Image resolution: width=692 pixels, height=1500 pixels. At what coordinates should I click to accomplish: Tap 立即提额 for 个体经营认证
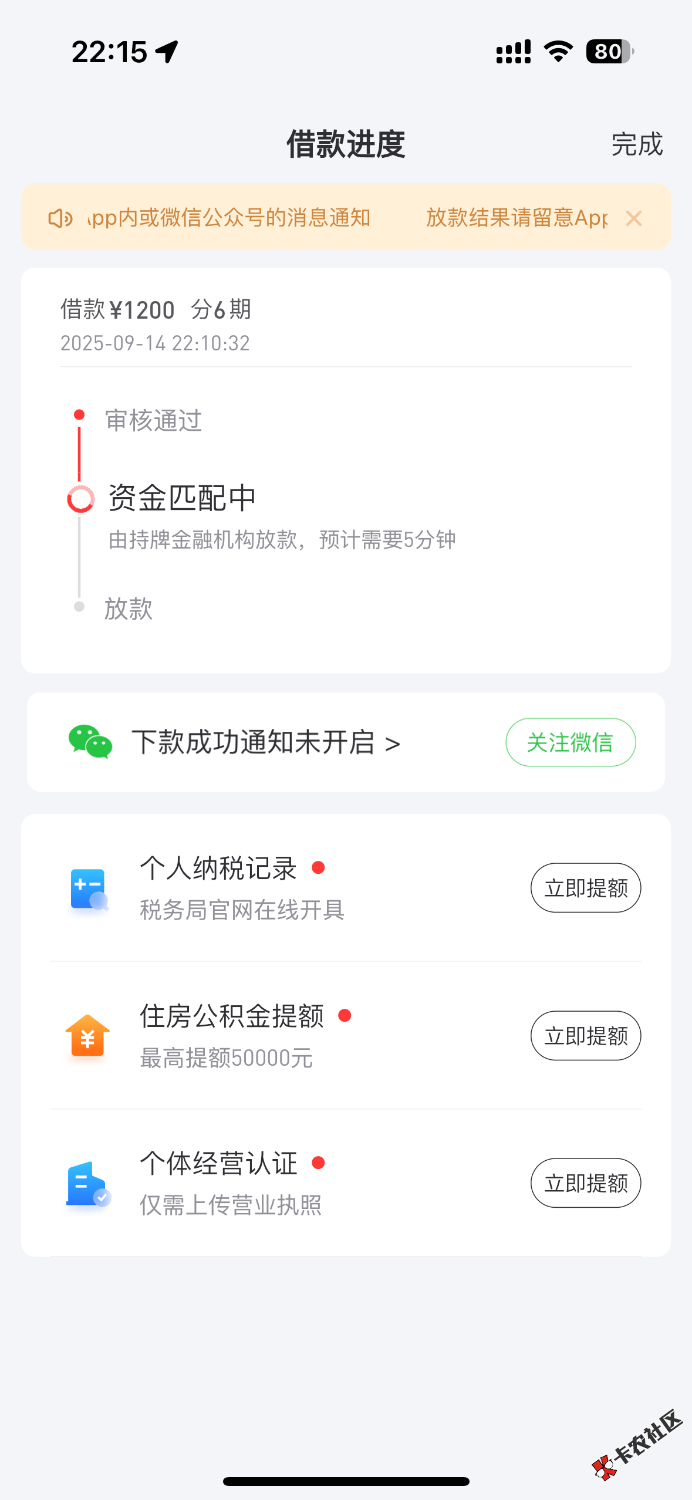click(585, 1183)
